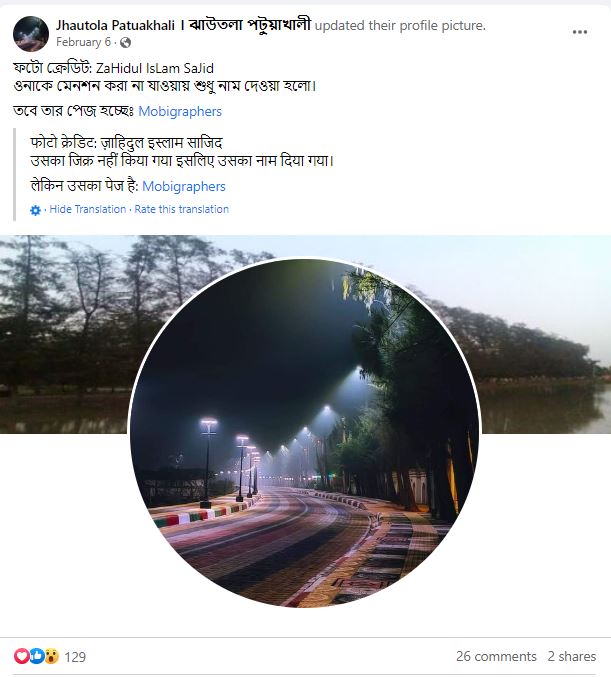The width and height of the screenshot is (611, 677).
Task: Tap the page's small avatar thumbnail
Action: coord(32,33)
